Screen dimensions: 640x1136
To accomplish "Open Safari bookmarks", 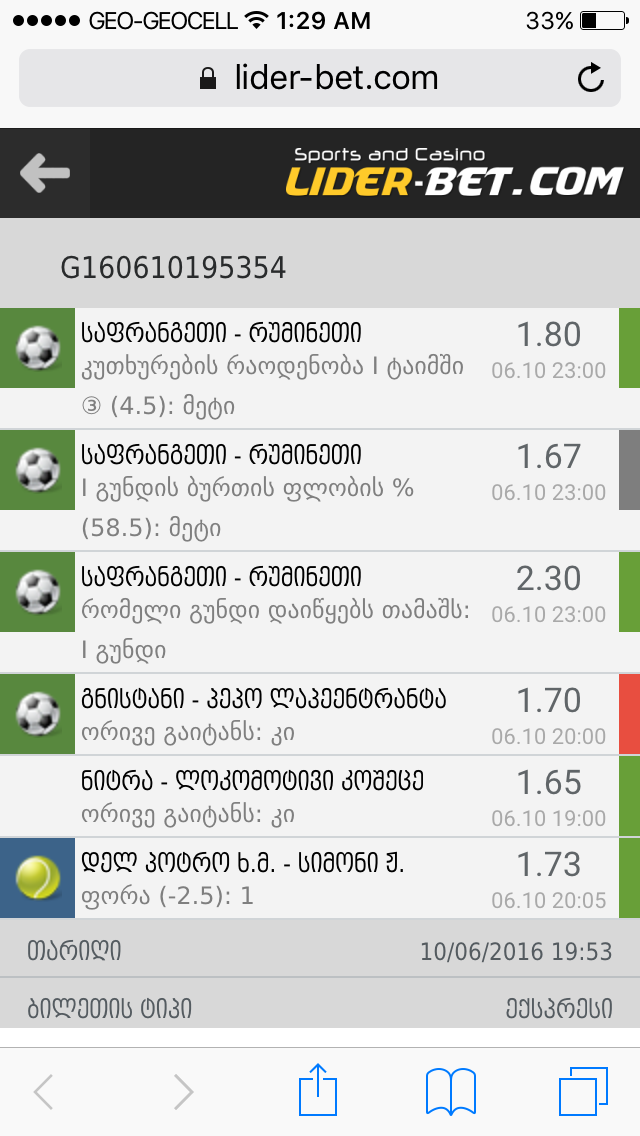I will coord(450,1091).
